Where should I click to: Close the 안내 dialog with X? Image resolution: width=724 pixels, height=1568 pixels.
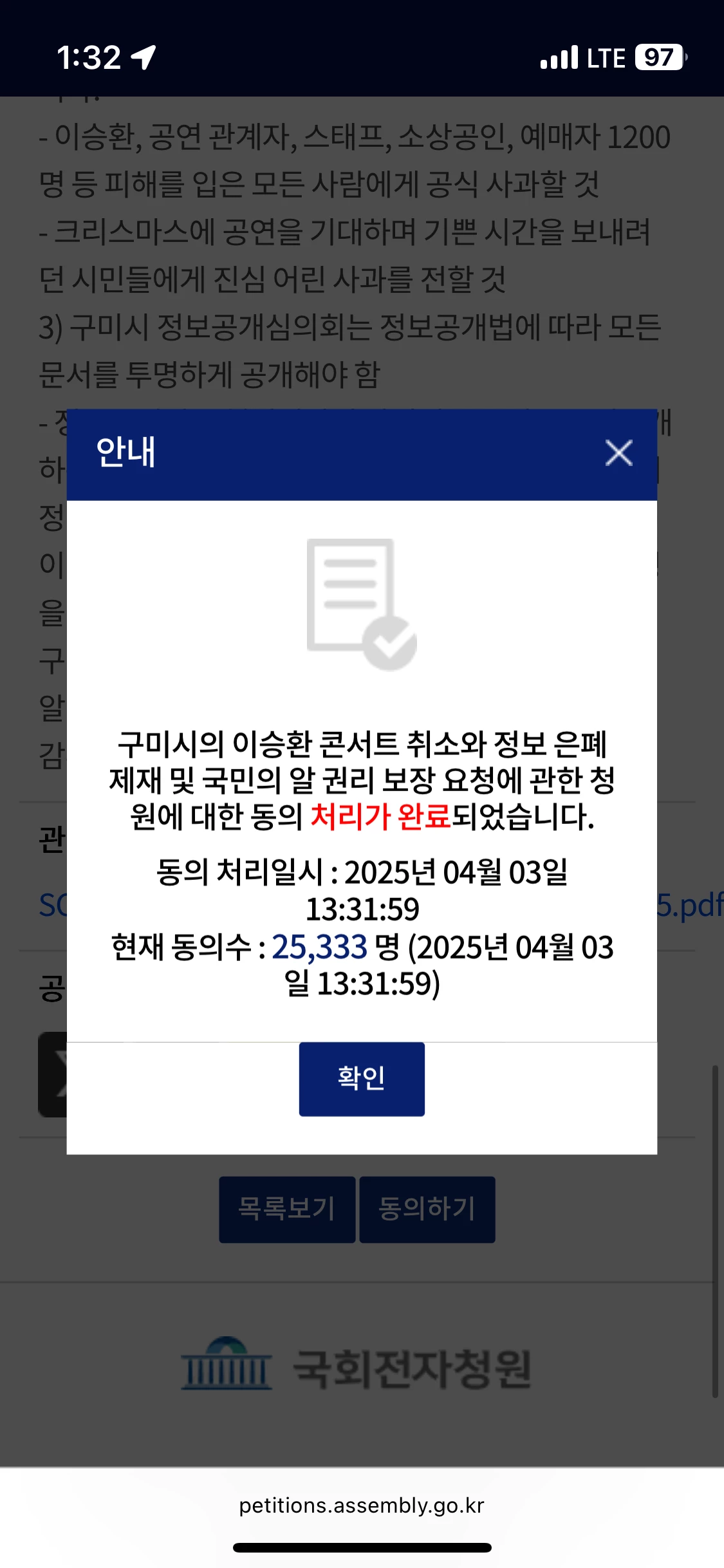point(618,453)
